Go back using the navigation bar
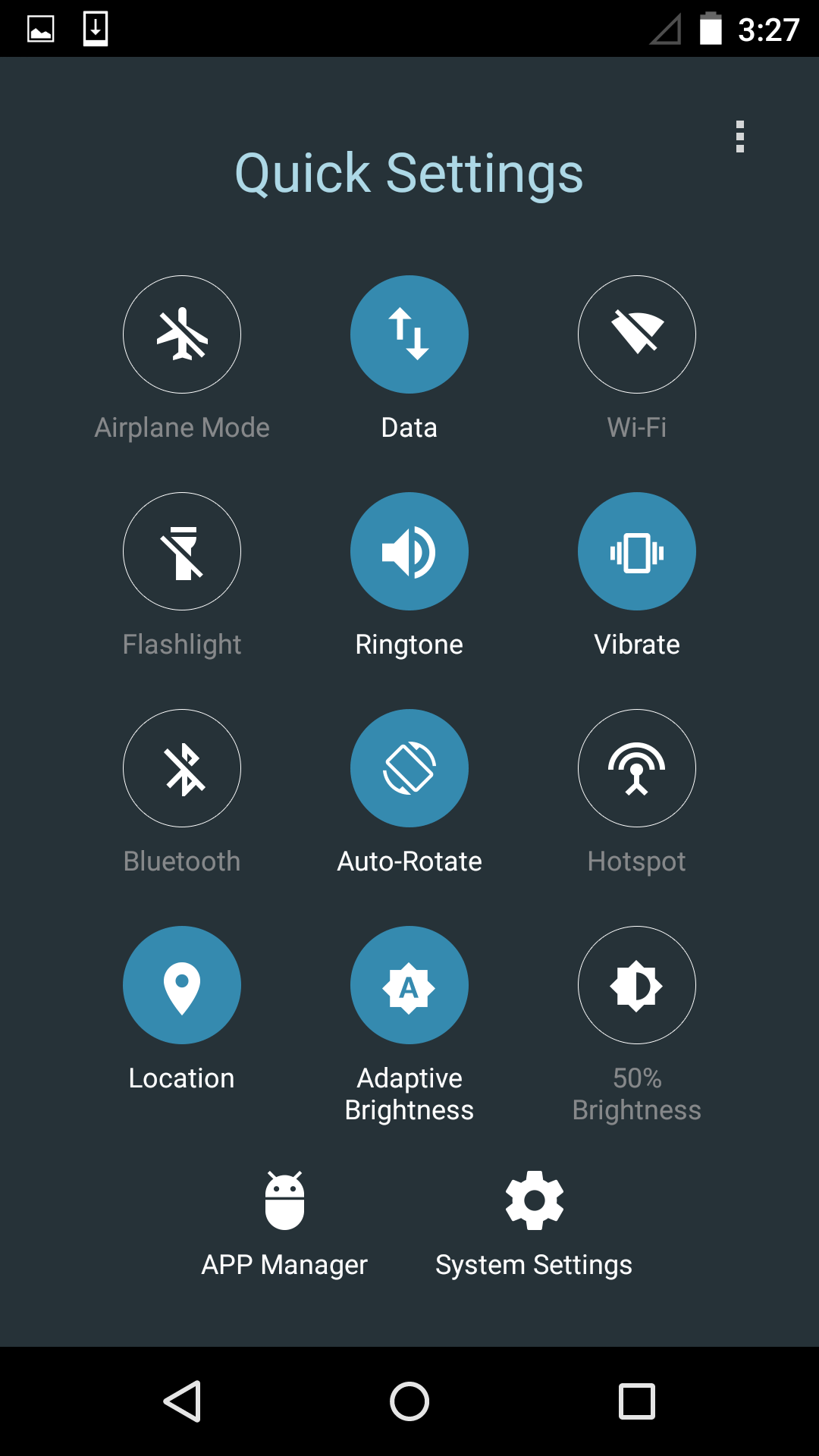This screenshot has width=819, height=1456. pyautogui.click(x=183, y=1401)
